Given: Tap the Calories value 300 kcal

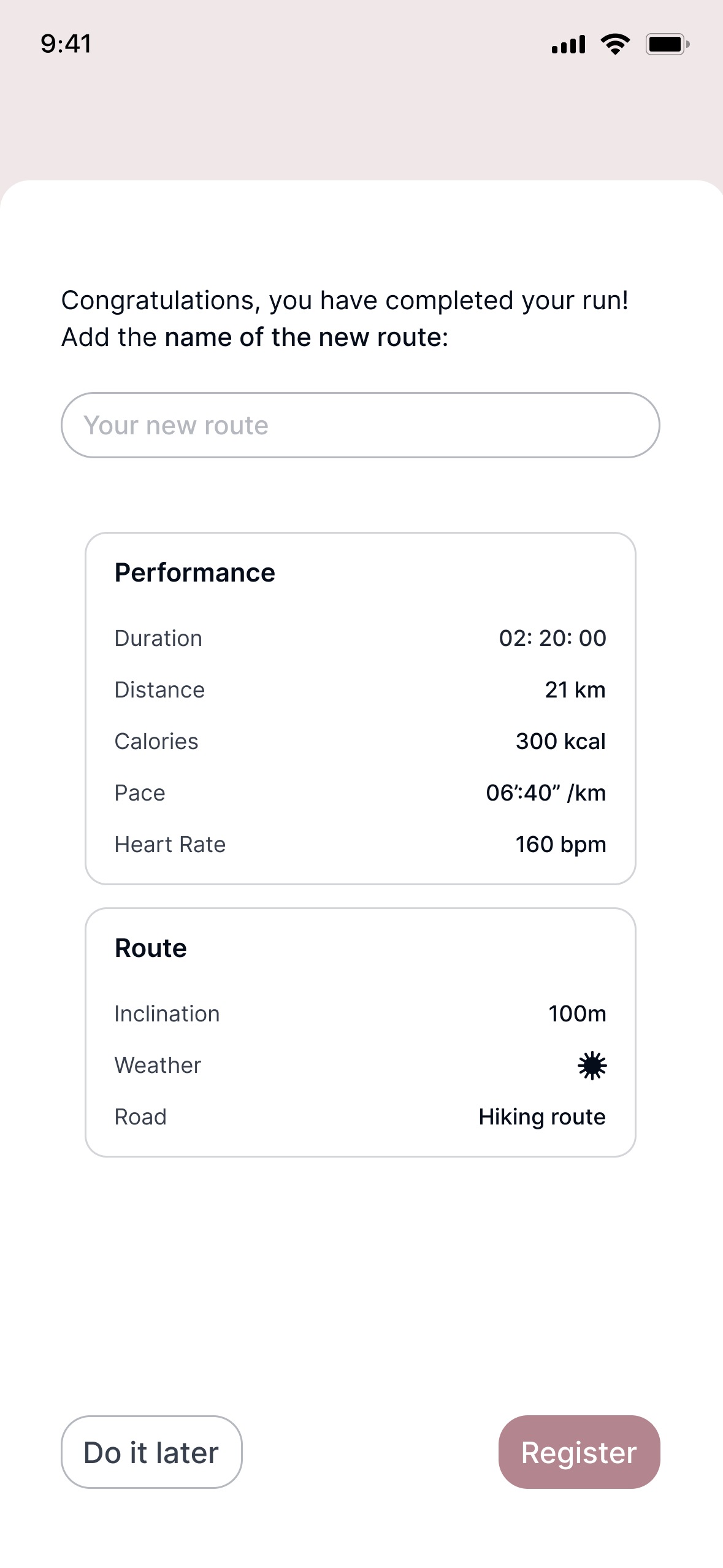Looking at the screenshot, I should (x=560, y=741).
